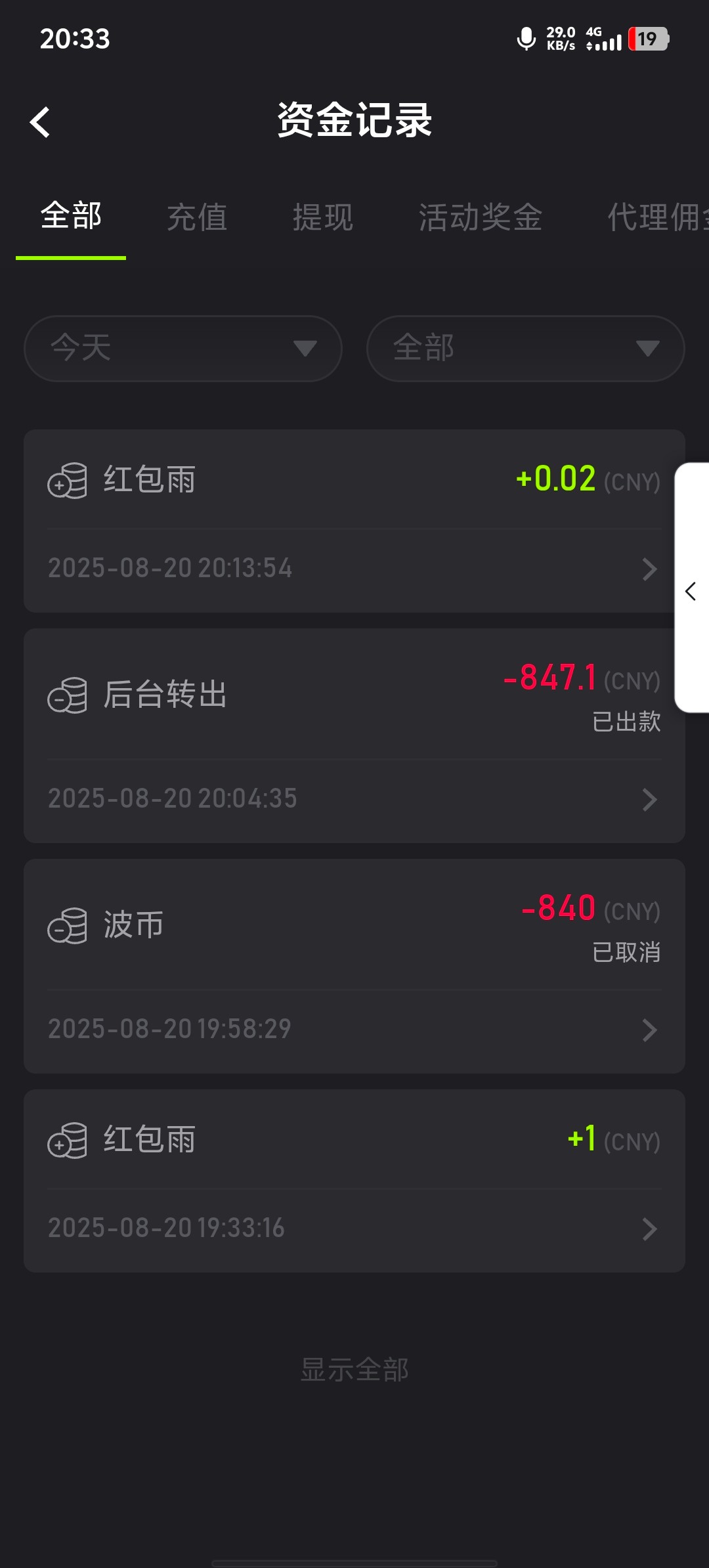Expand the 全部 type filter dropdown
Viewport: 709px width, 1568px height.
[525, 348]
